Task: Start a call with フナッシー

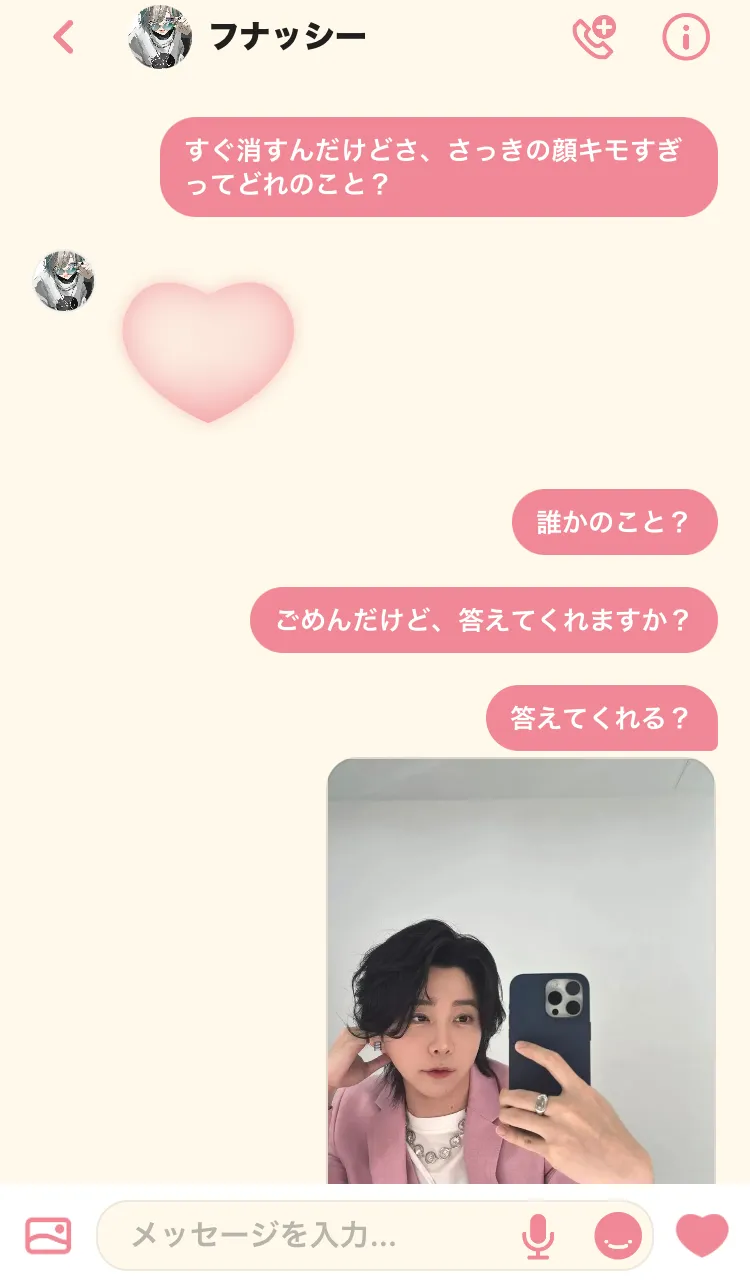Action: pyautogui.click(x=594, y=37)
